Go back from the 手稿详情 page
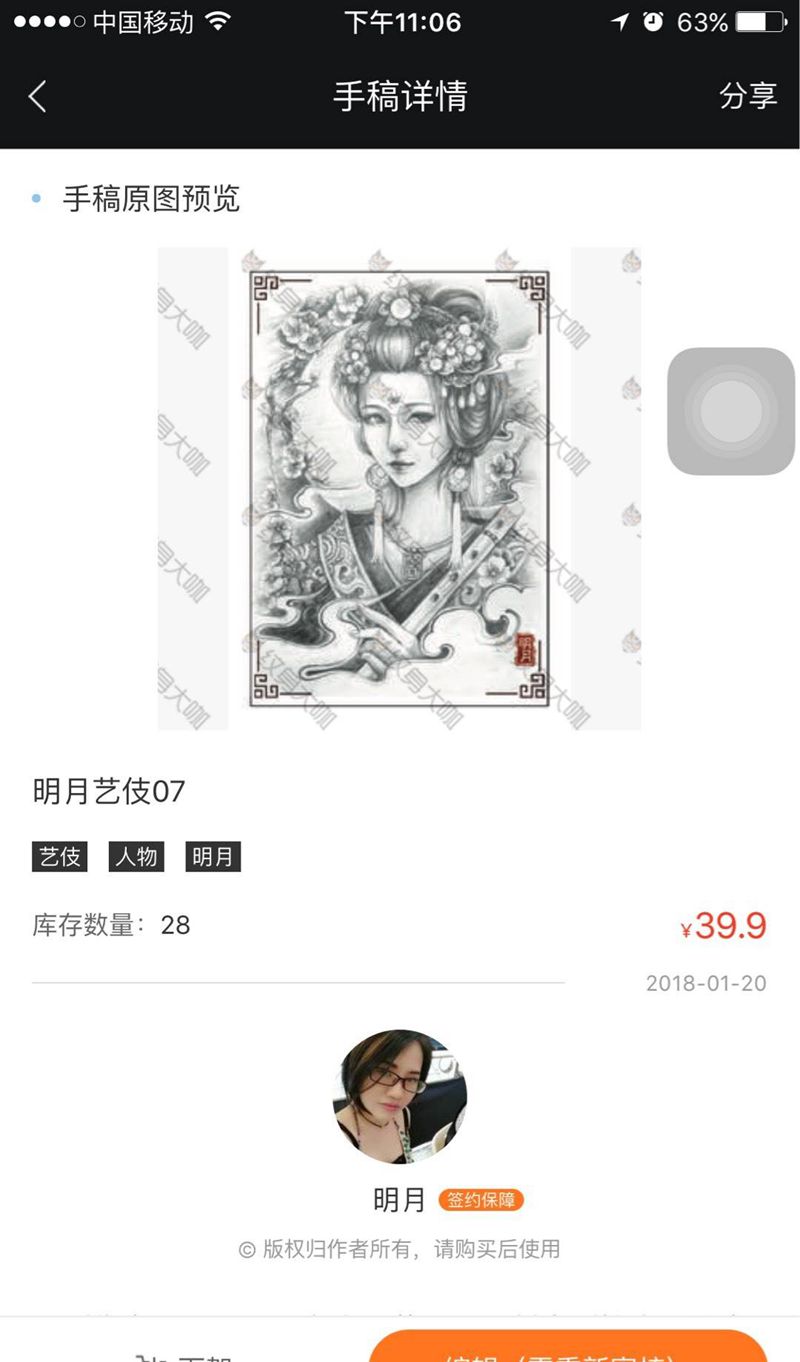The width and height of the screenshot is (800, 1362). point(38,97)
